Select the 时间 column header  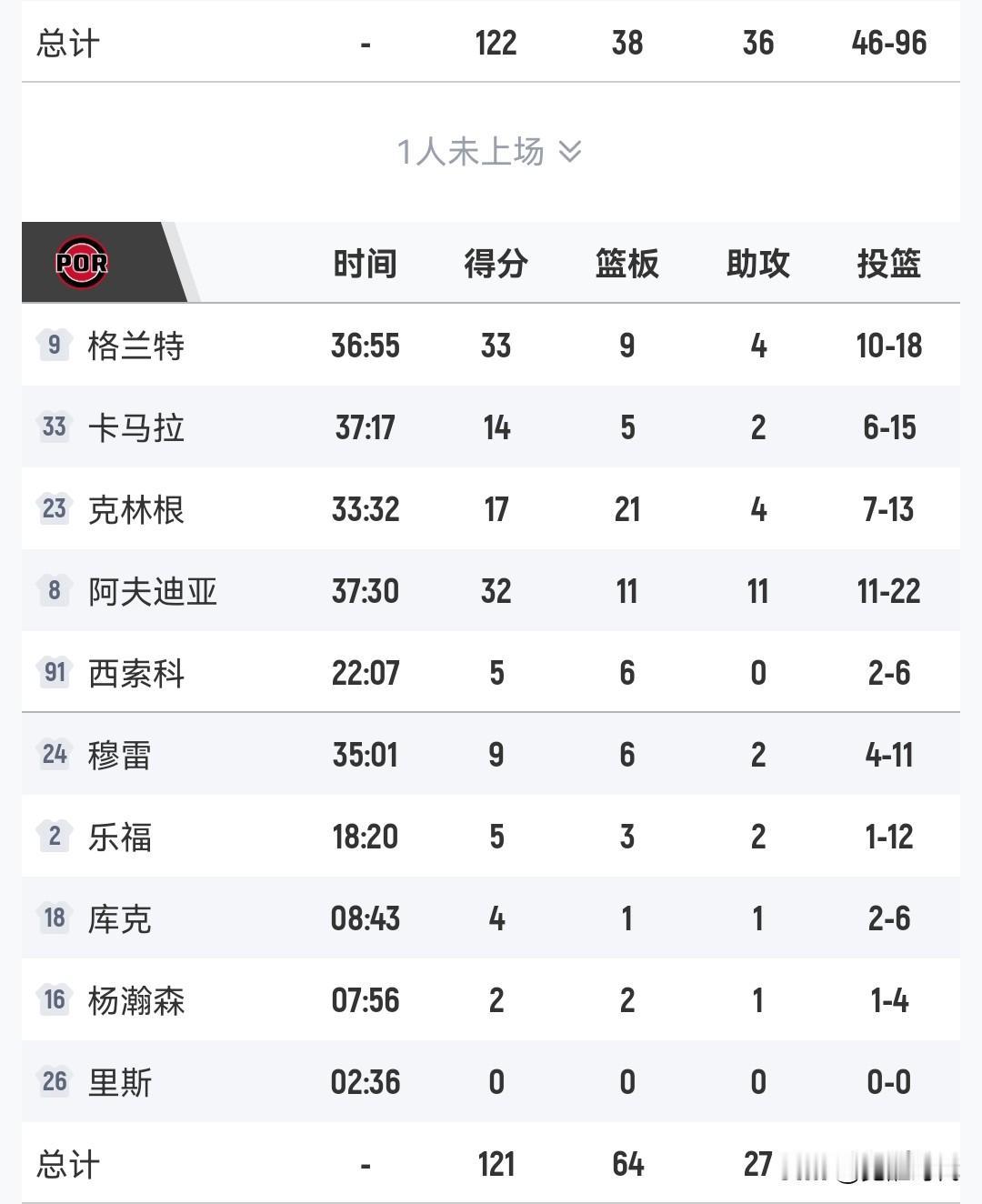click(x=366, y=263)
